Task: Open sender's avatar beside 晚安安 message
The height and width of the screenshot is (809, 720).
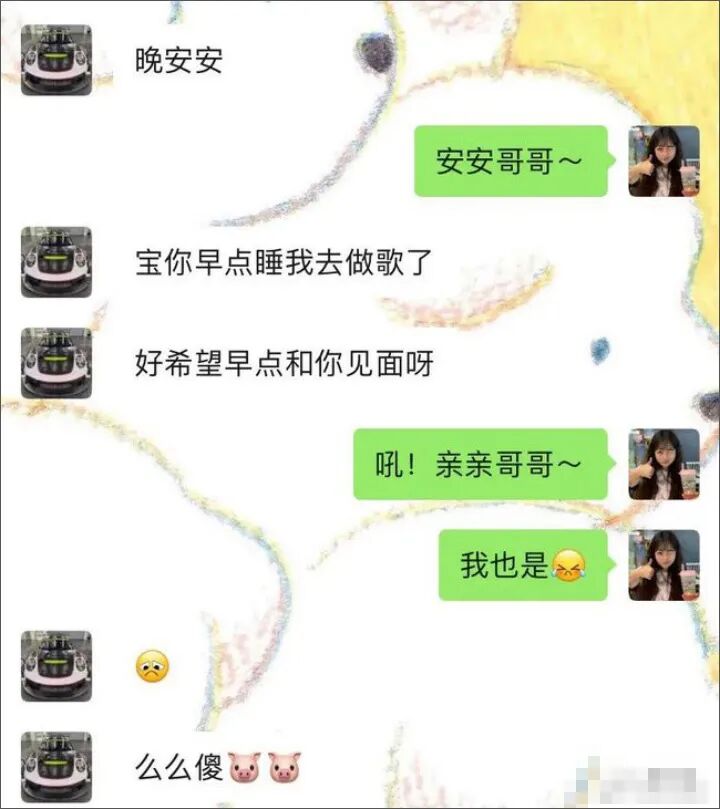Action: [x=56, y=60]
